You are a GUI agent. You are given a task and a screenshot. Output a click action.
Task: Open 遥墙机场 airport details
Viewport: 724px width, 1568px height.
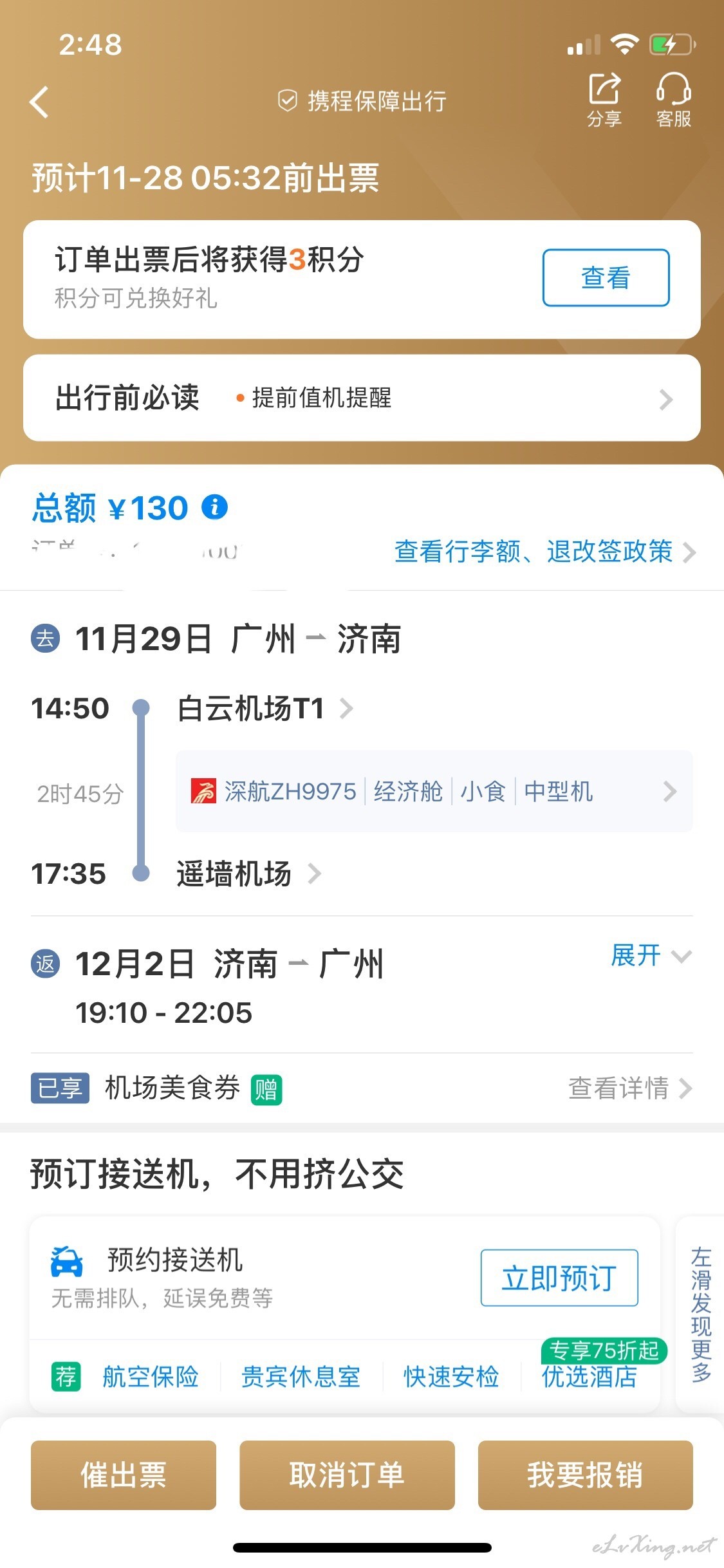click(x=248, y=874)
